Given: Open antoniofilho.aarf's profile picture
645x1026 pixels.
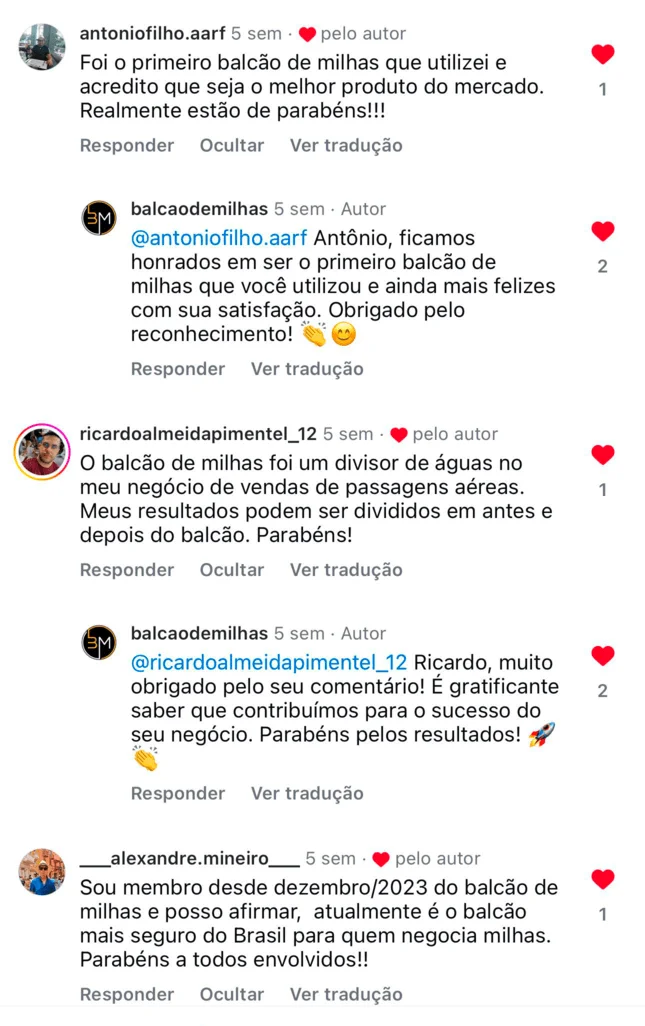Looking at the screenshot, I should coord(42,47).
